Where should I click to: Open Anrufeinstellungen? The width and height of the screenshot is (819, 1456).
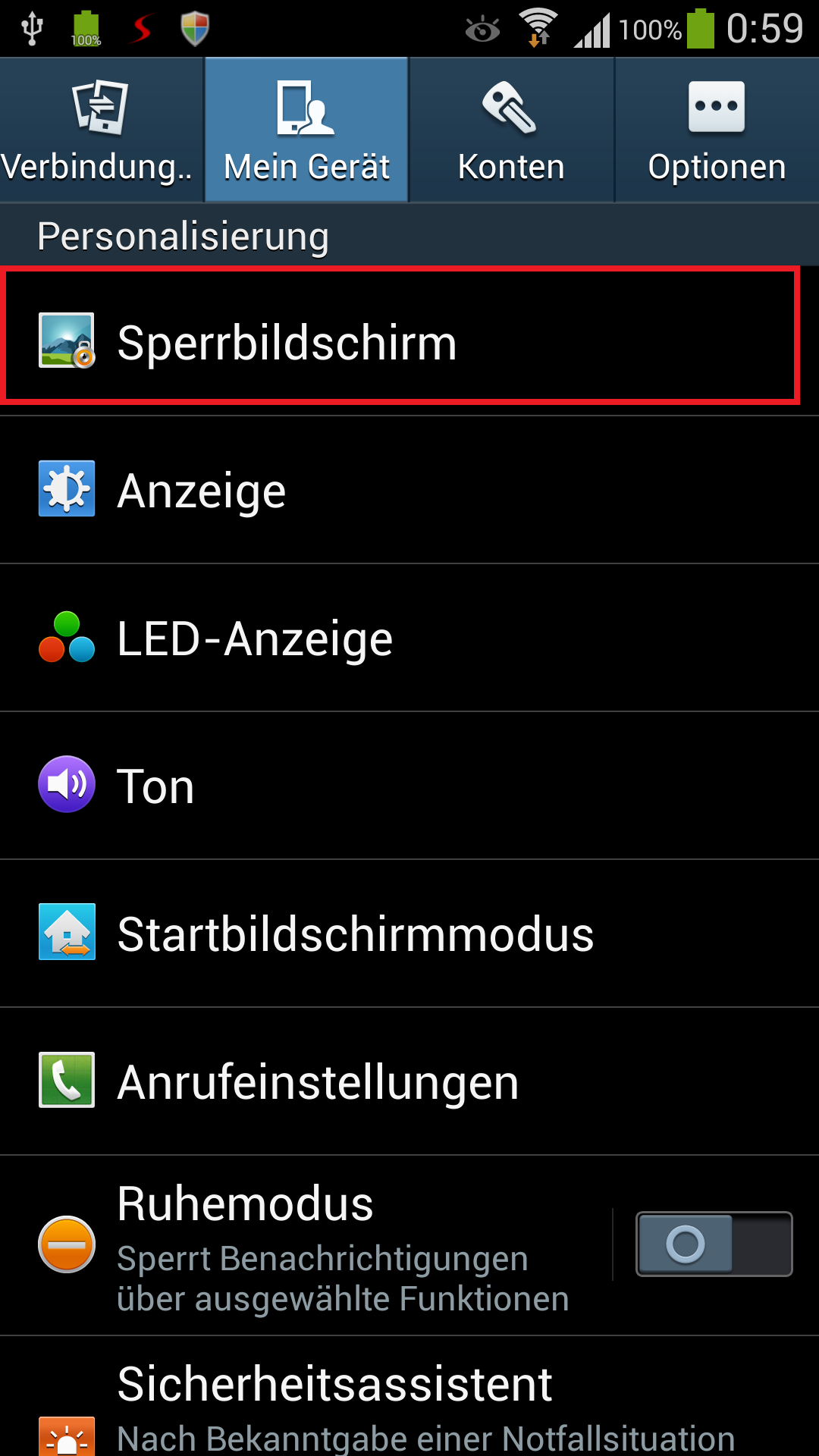click(x=409, y=1081)
